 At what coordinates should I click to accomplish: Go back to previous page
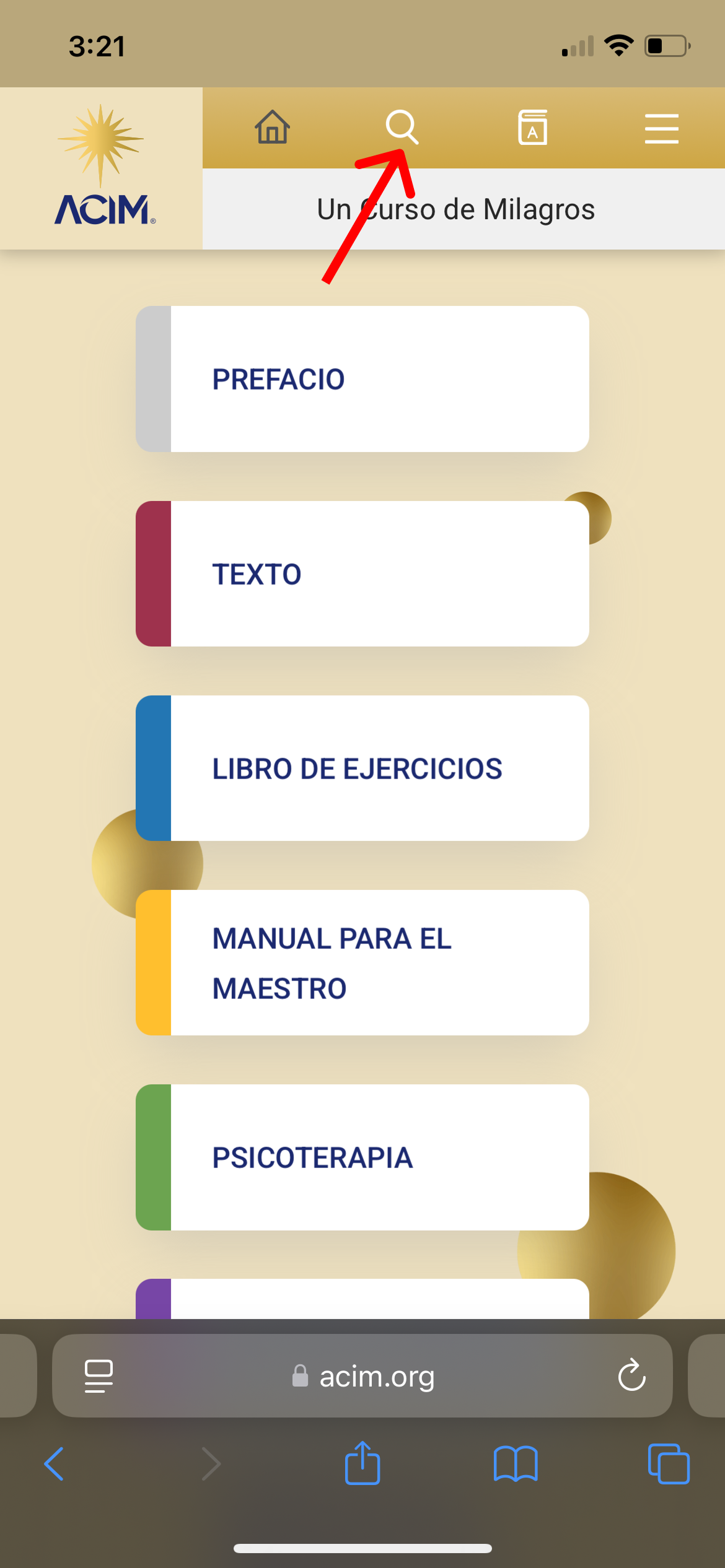tap(54, 1464)
